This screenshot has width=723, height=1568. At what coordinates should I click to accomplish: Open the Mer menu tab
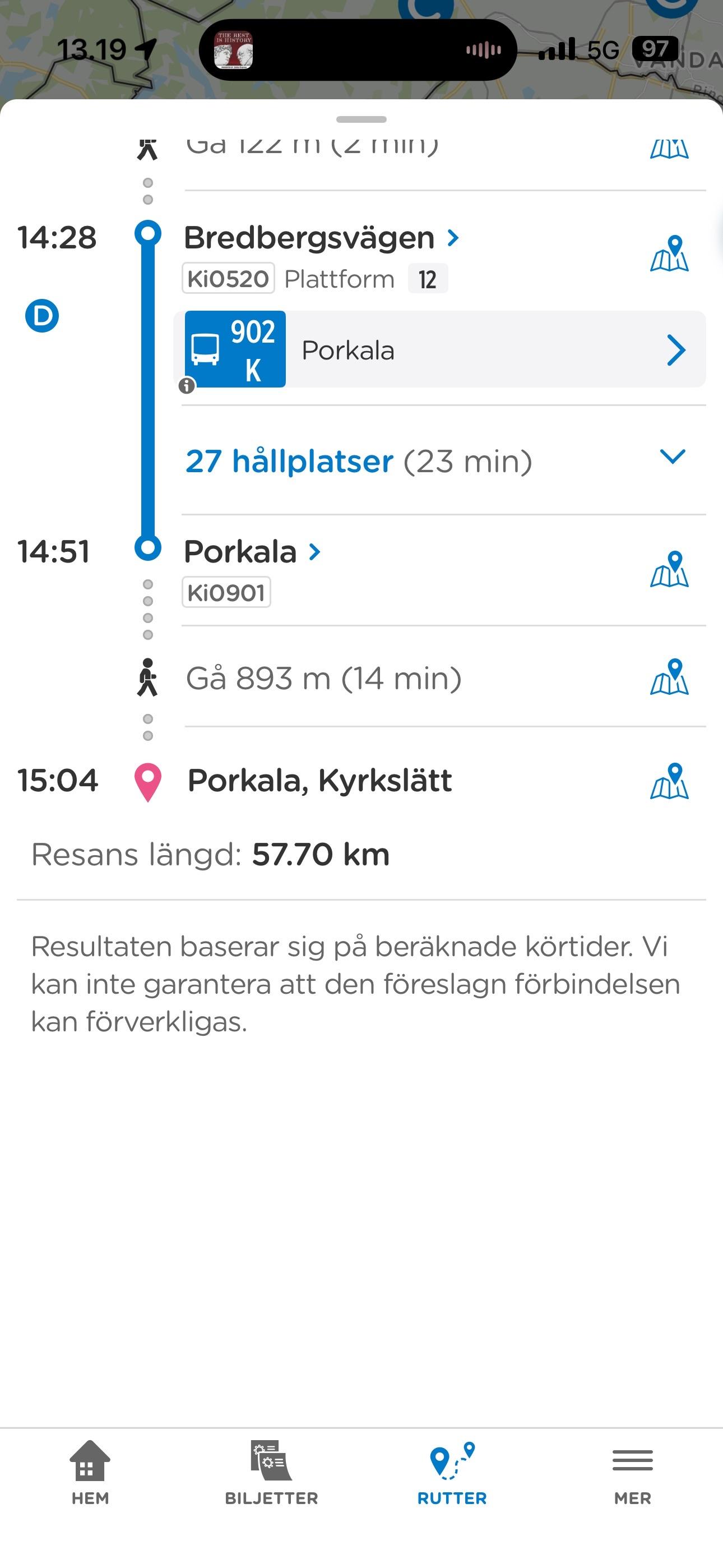point(632,1472)
